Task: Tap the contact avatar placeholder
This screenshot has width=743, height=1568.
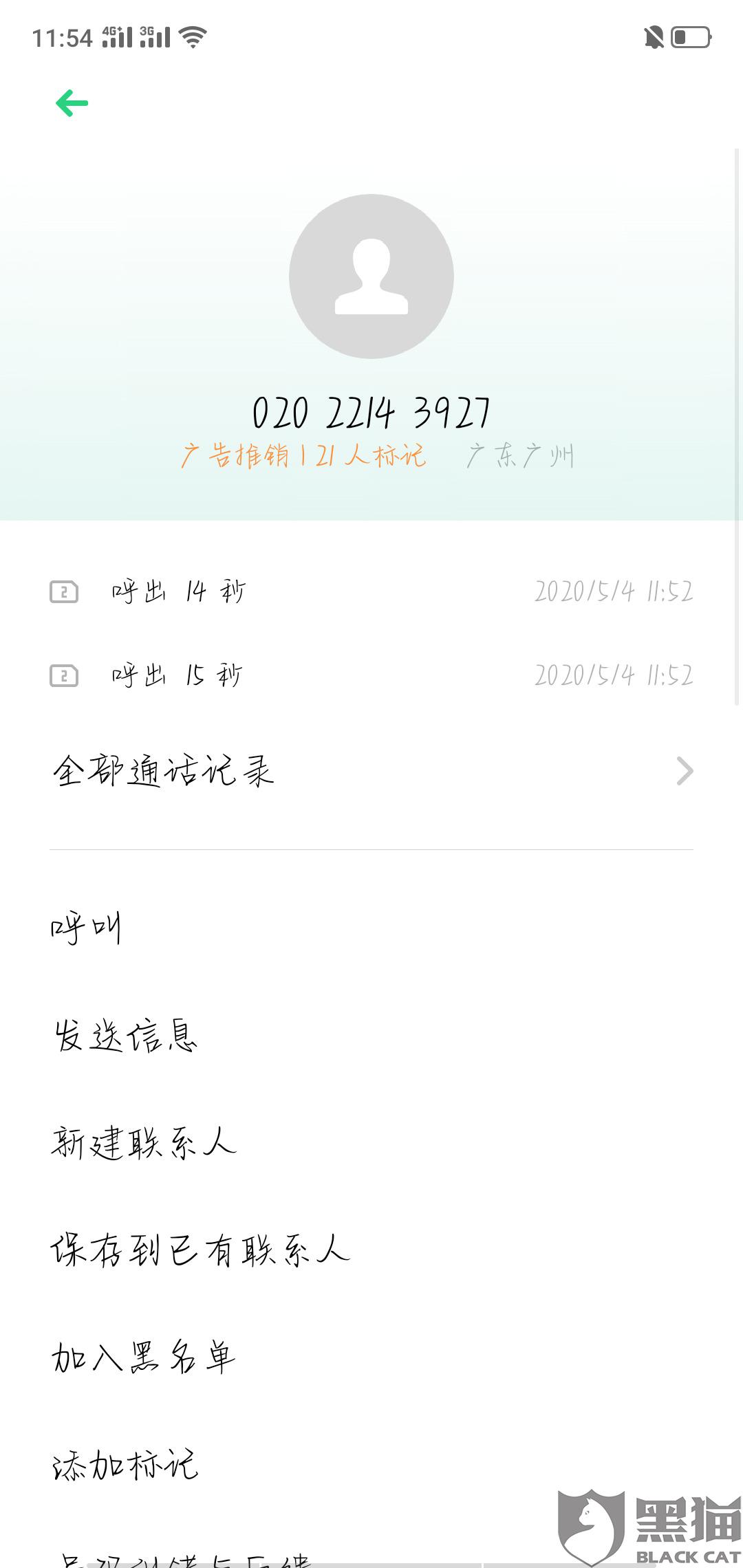Action: (x=371, y=276)
